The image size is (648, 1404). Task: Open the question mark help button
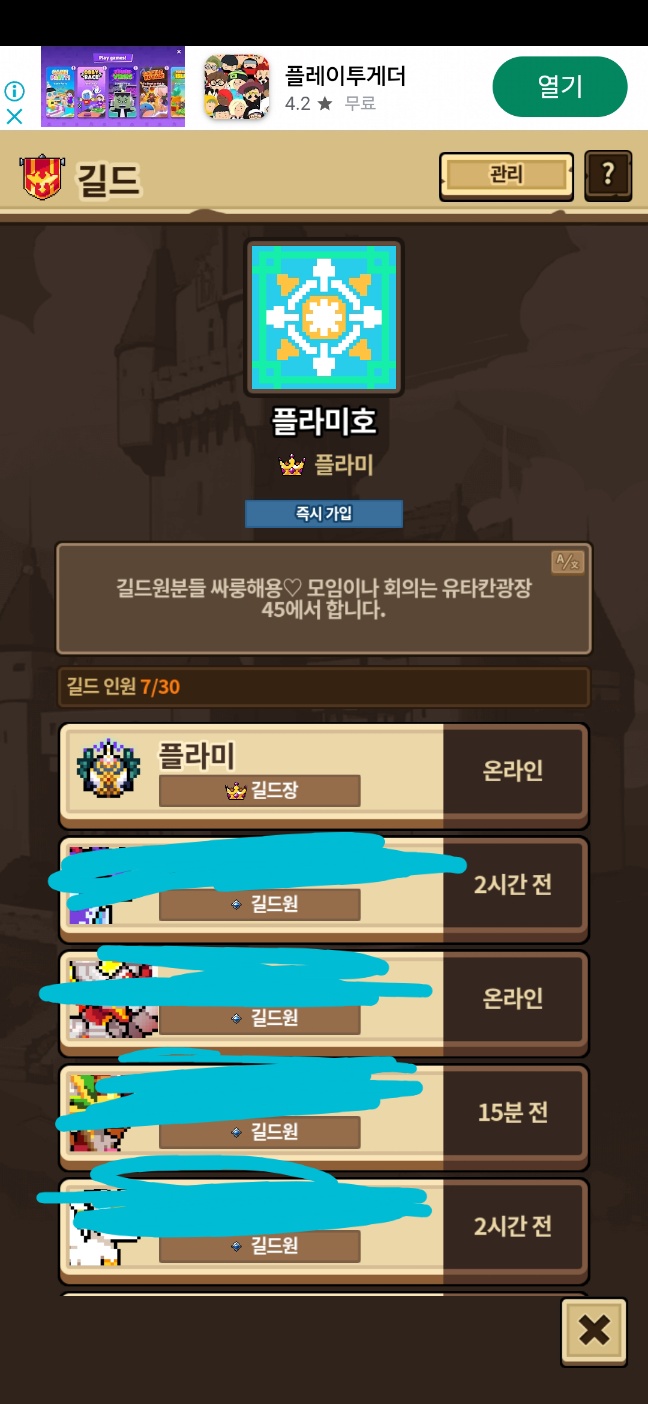click(607, 177)
